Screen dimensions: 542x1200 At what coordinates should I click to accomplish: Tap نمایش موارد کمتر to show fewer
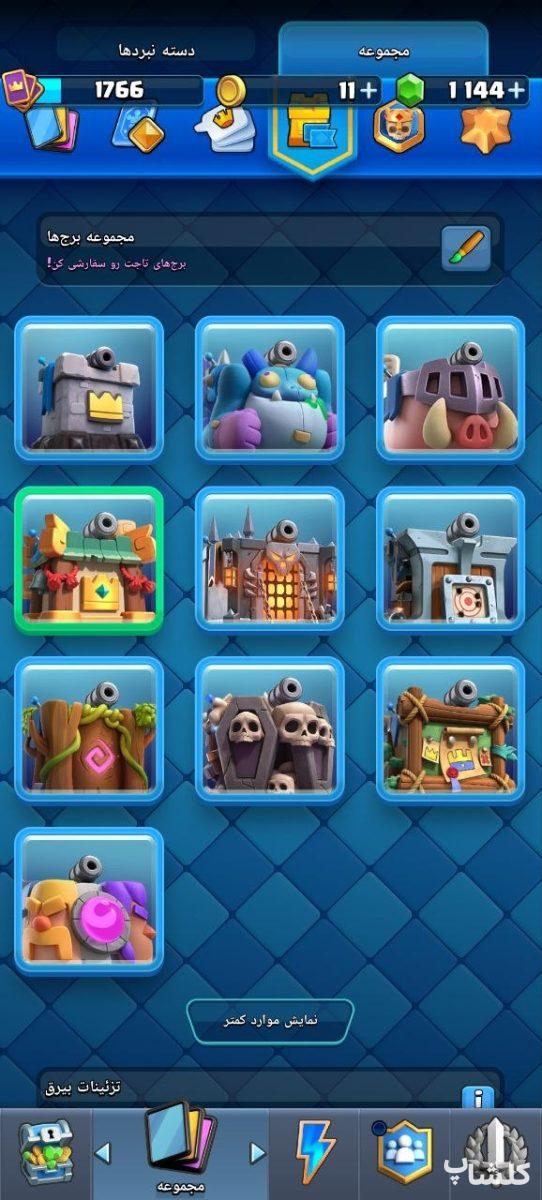pos(270,1021)
